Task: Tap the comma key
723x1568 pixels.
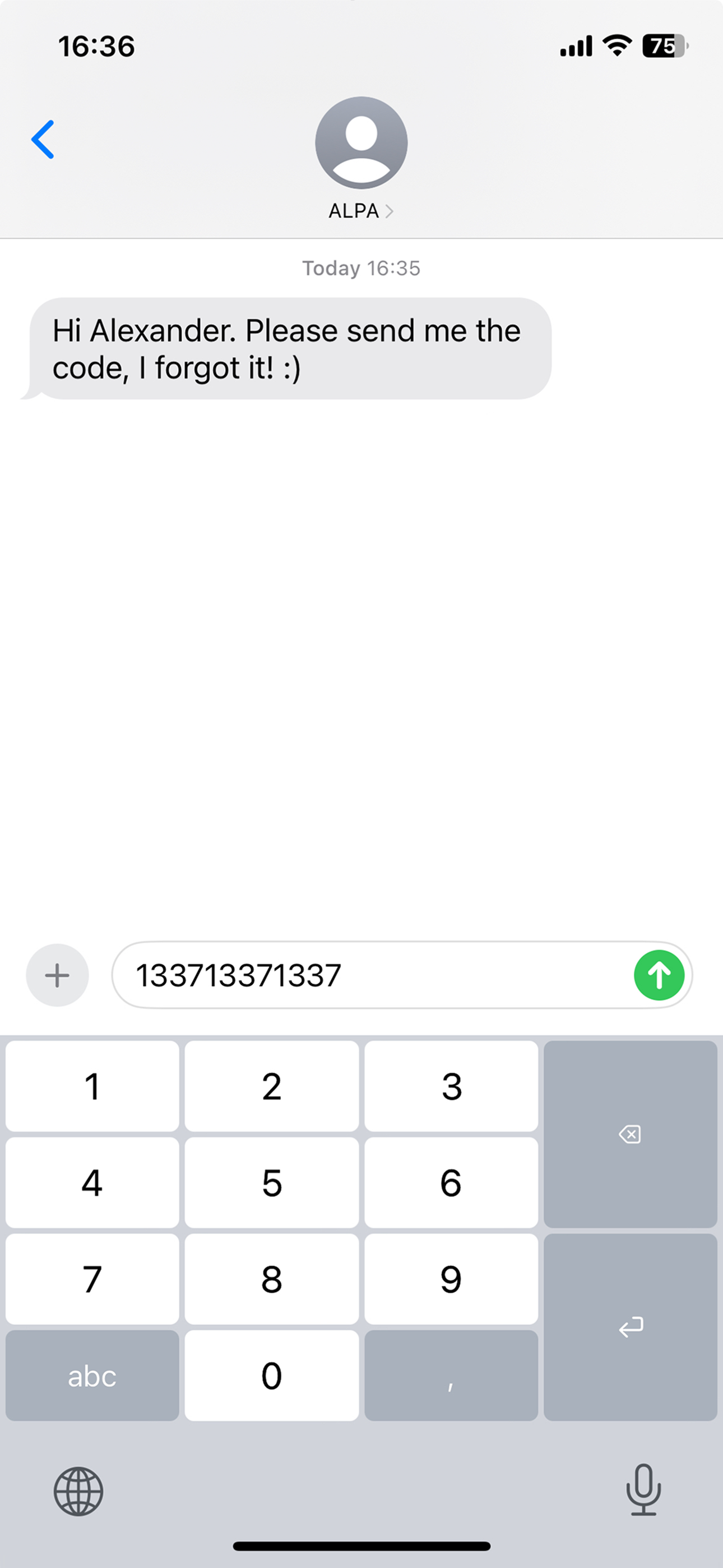Action: click(x=452, y=1376)
